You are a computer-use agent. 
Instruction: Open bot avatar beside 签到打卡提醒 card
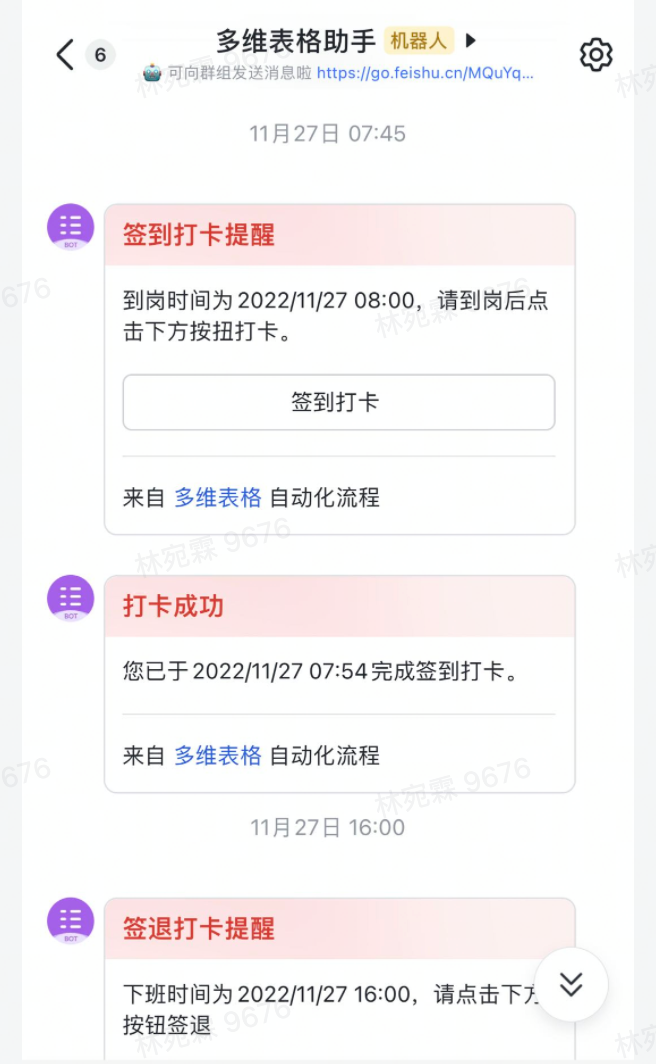(x=71, y=227)
